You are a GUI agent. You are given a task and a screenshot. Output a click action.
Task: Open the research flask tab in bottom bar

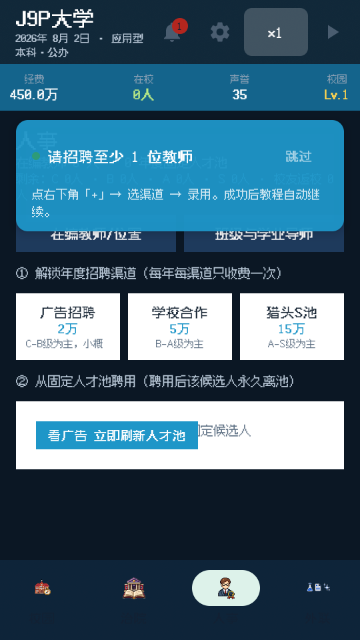(x=318, y=588)
